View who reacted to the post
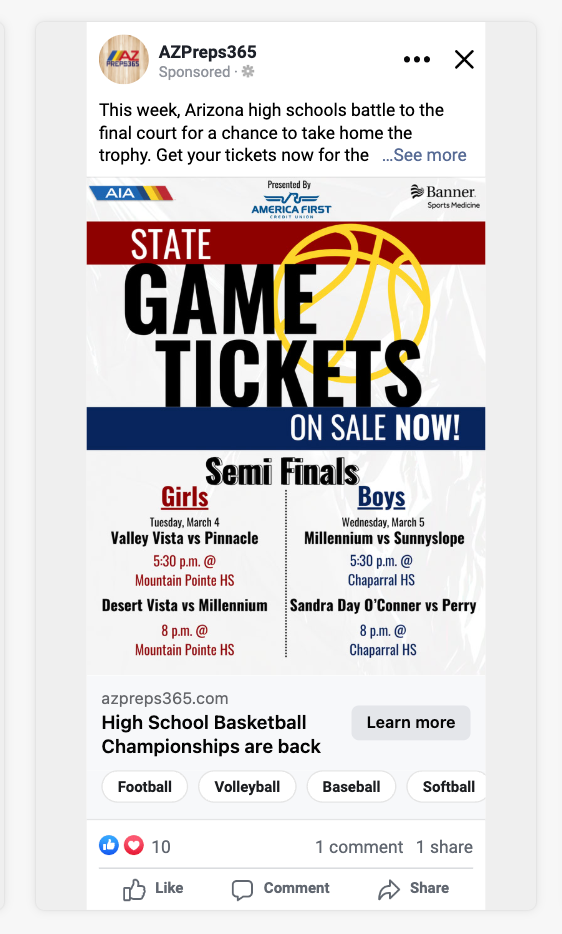The width and height of the screenshot is (562, 934). 135,846
